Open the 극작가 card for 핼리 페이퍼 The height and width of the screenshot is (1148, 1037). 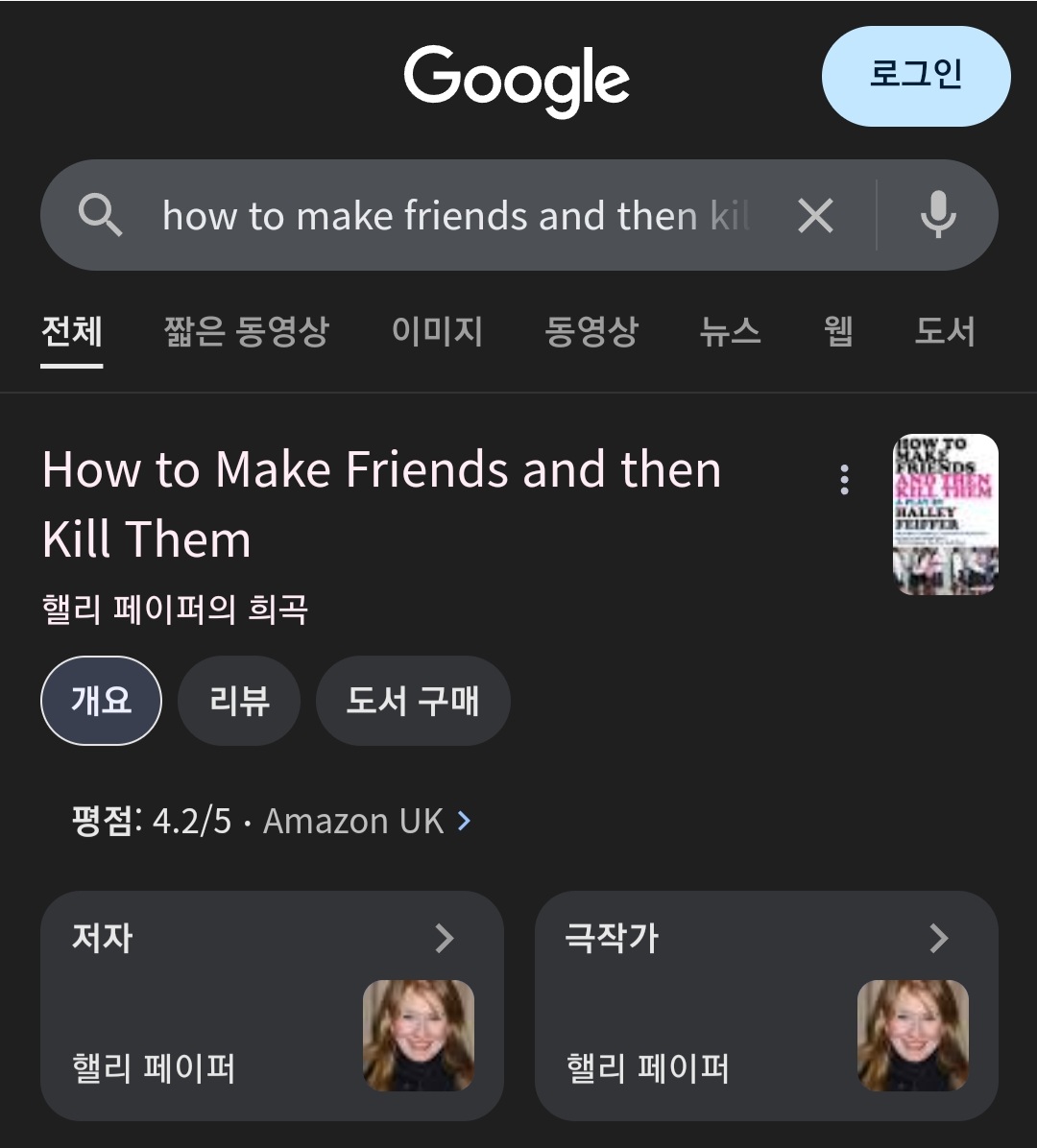pyautogui.click(x=766, y=1005)
